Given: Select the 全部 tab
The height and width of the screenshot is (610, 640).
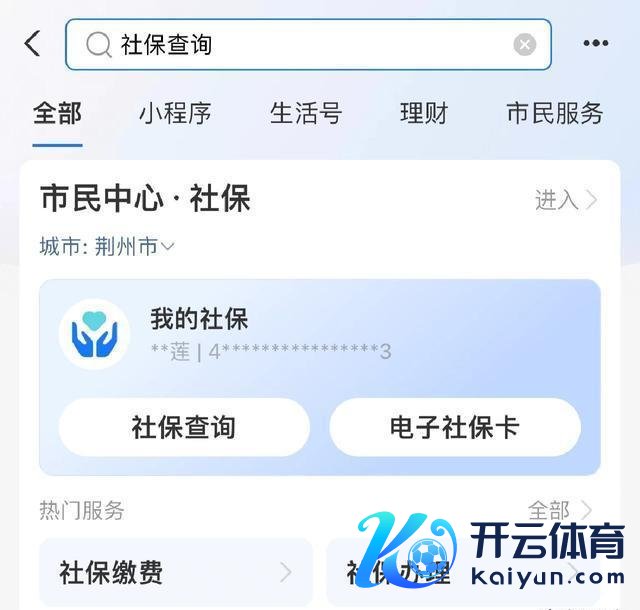Looking at the screenshot, I should click(57, 113).
